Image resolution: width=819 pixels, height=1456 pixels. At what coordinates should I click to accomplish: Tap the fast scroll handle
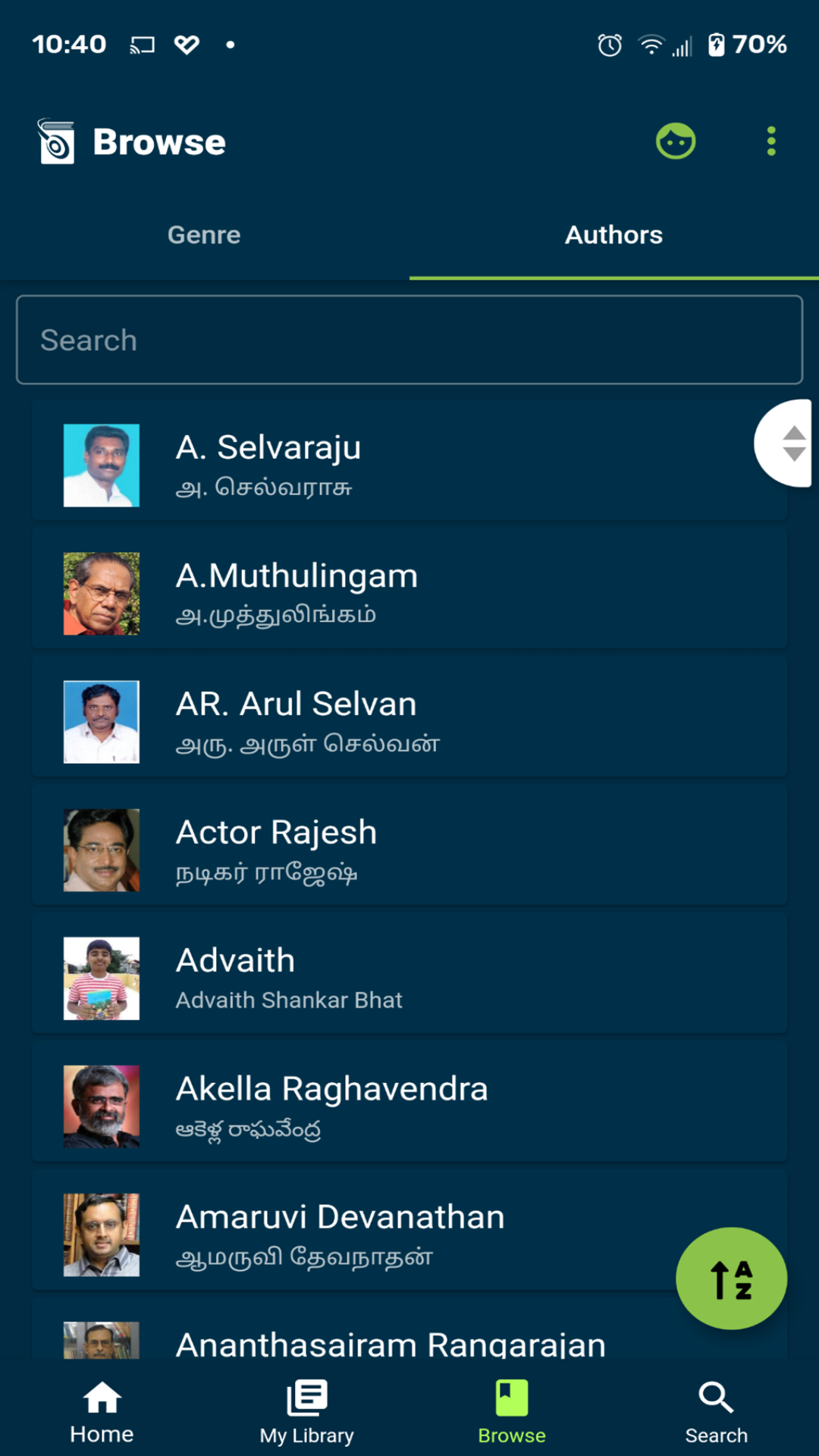792,444
